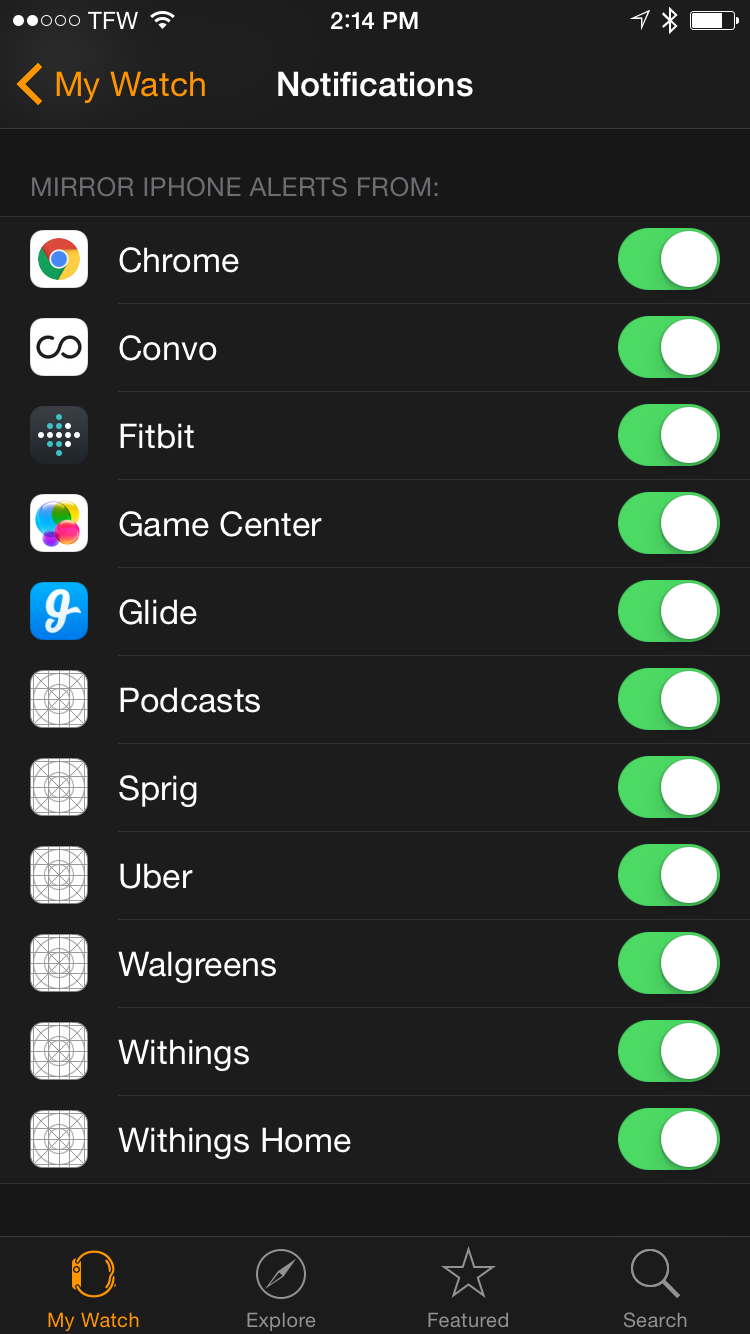Toggle the Sprig switch
Image resolution: width=750 pixels, height=1334 pixels.
tap(669, 788)
